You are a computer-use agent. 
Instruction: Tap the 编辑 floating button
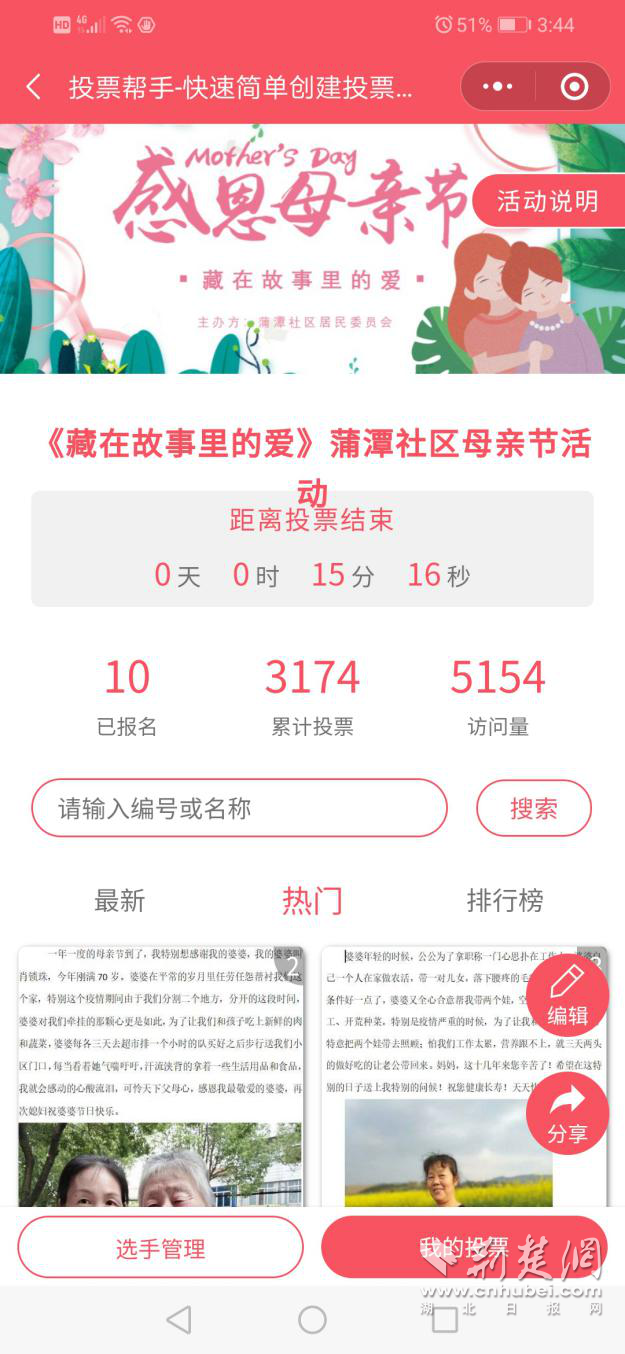567,996
